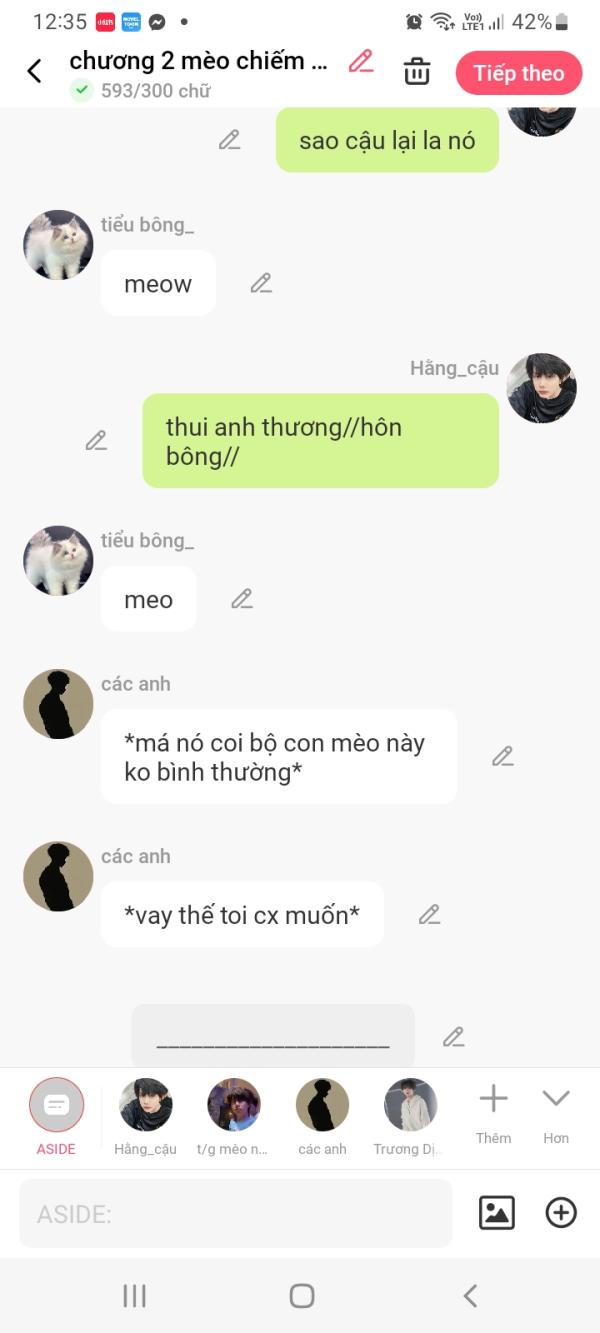Screen dimensions: 600x1333
Task: Go back using the top-left arrow
Action: (x=34, y=71)
